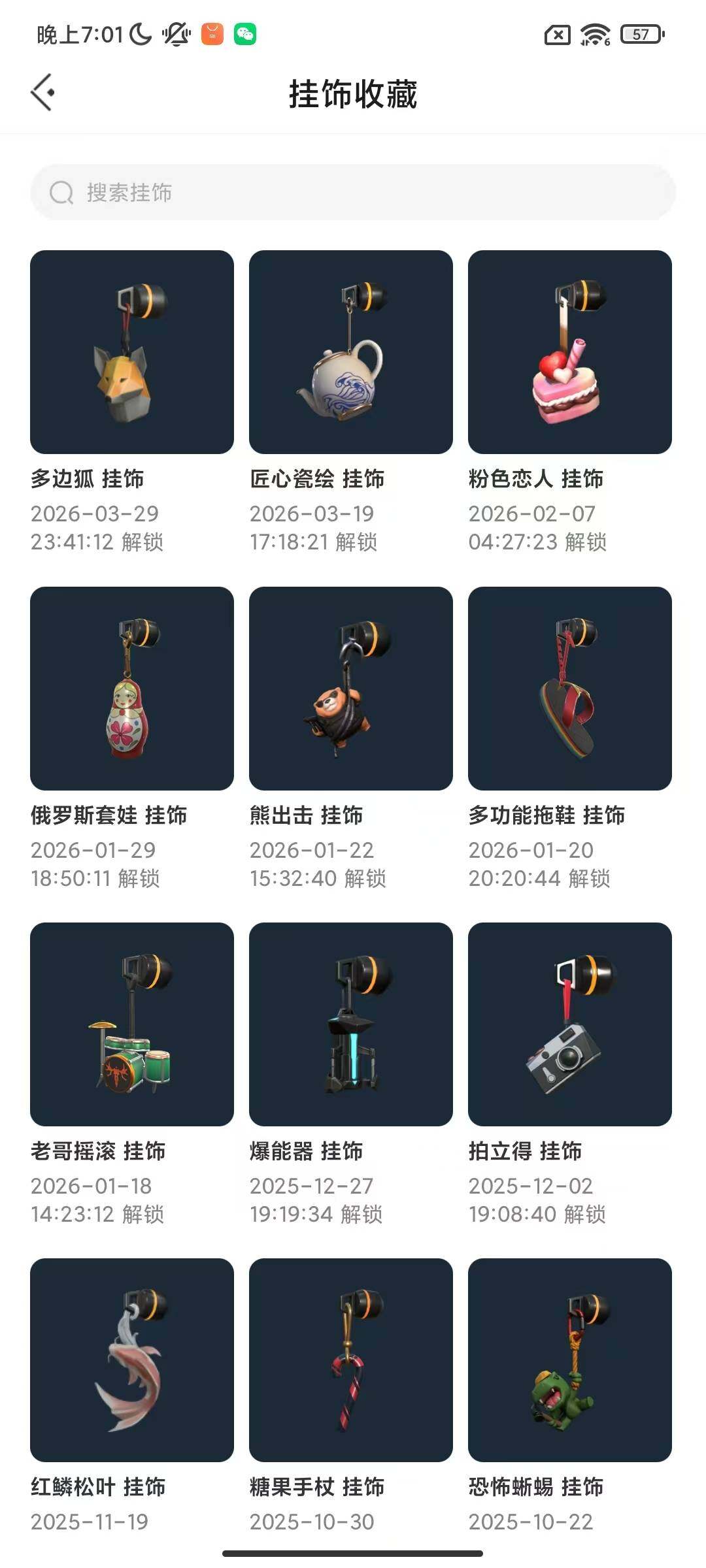Select the 匠心瓷绘 teapot pendant
706x1568 pixels.
click(350, 350)
